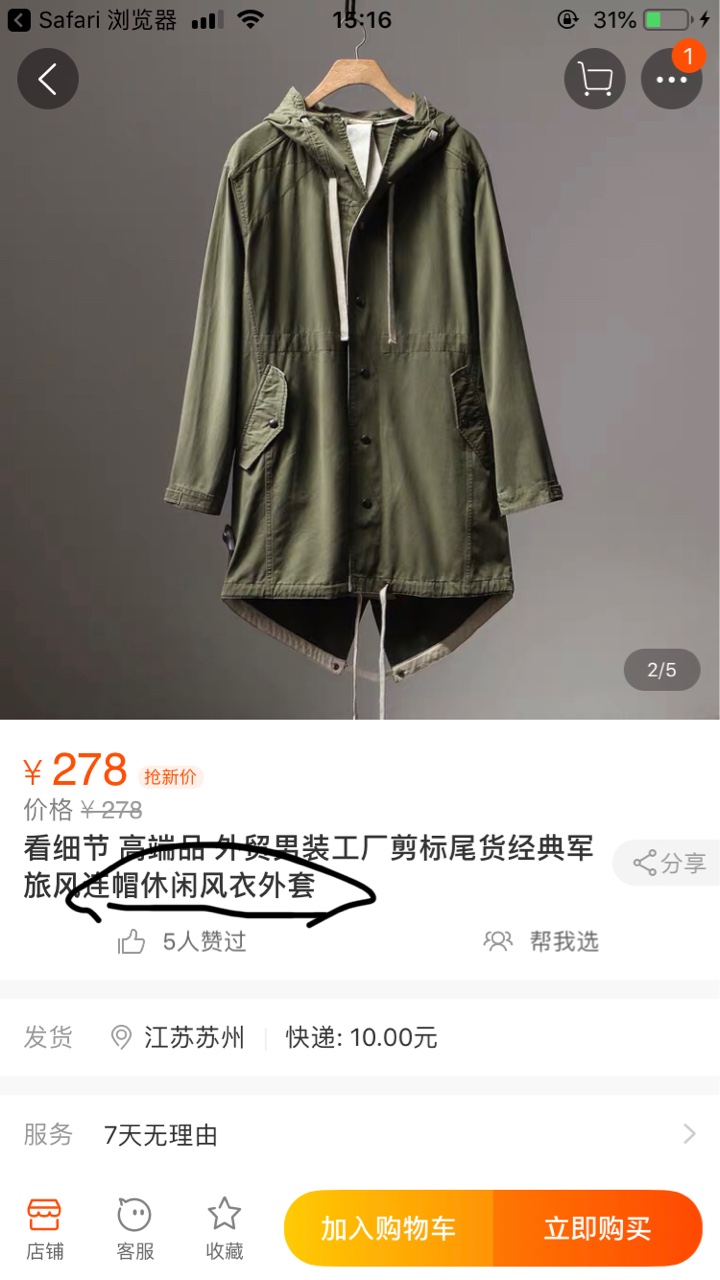Go back using the top-left arrow
720x1280 pixels.
coord(47,79)
